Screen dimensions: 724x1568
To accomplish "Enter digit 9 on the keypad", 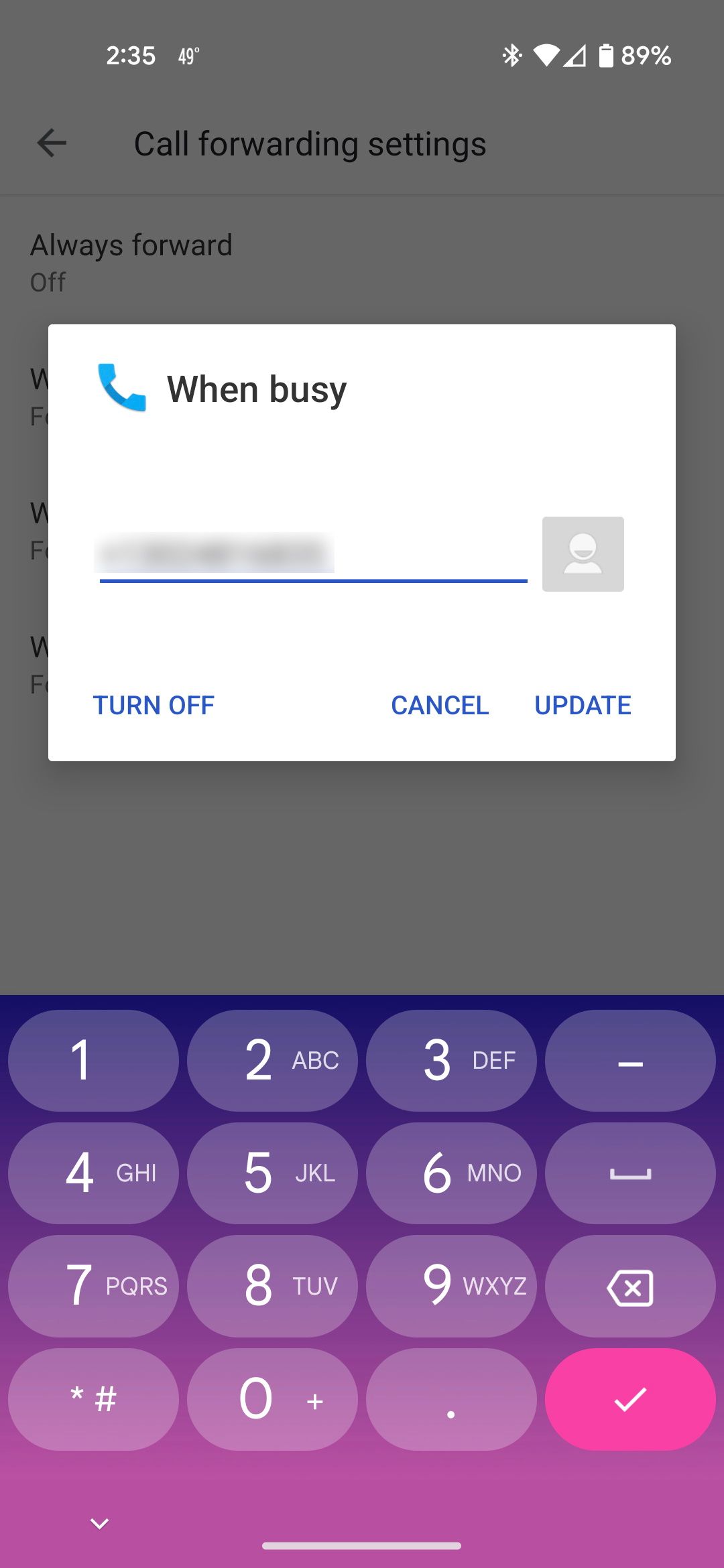I will click(451, 1287).
